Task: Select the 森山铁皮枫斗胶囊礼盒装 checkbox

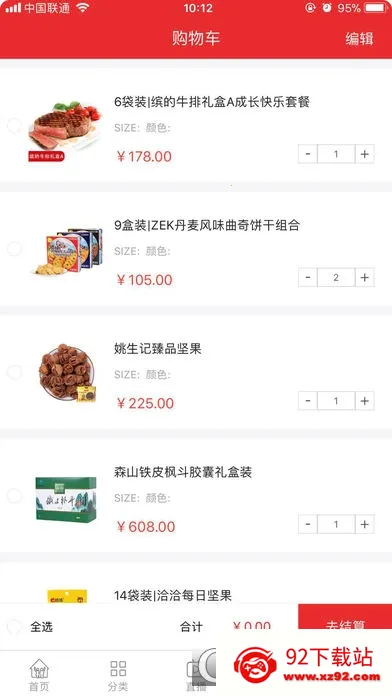Action: tap(14, 496)
